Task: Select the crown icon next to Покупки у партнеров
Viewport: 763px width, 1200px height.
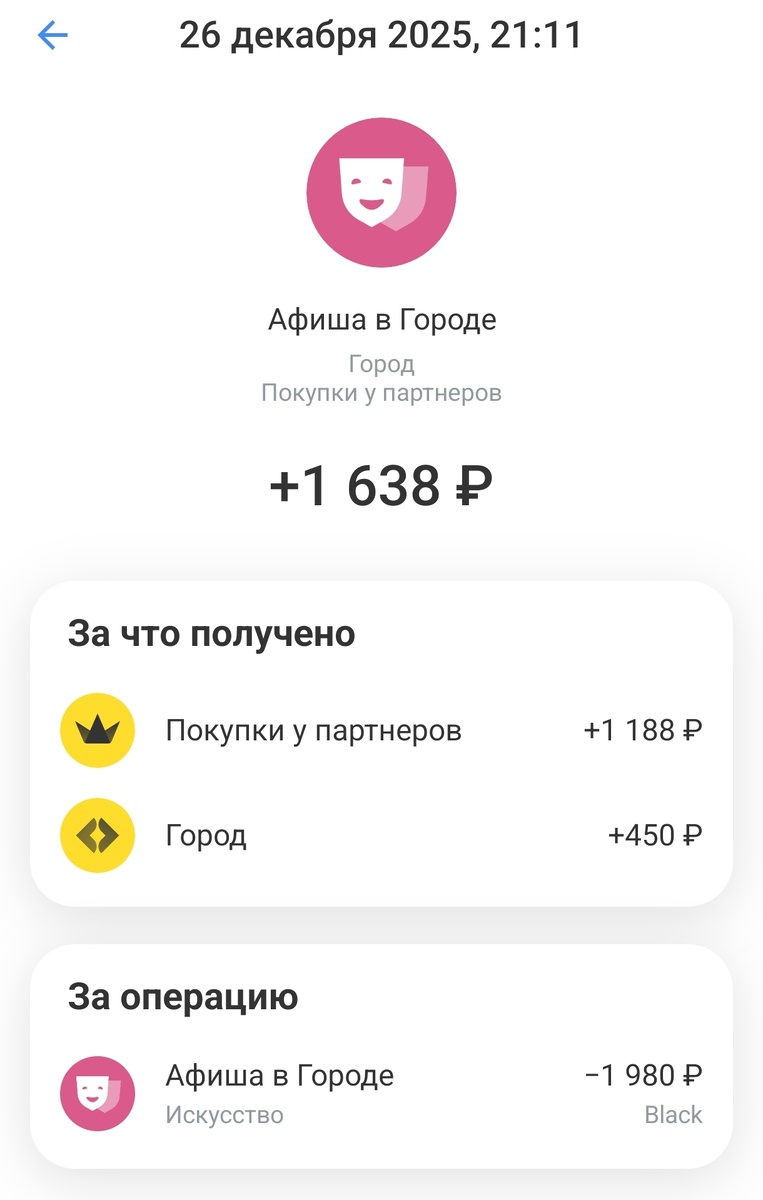Action: pyautogui.click(x=97, y=731)
